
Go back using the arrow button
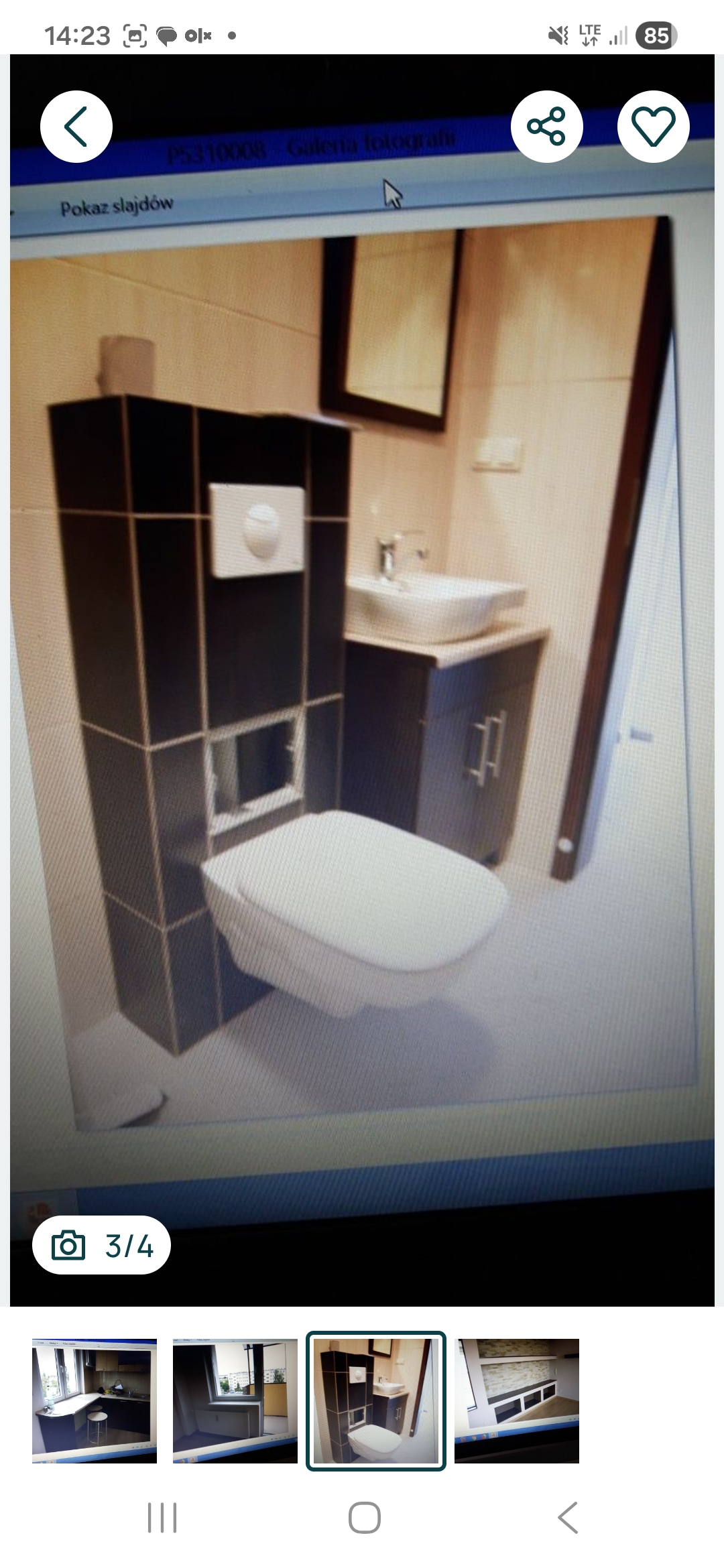(76, 126)
